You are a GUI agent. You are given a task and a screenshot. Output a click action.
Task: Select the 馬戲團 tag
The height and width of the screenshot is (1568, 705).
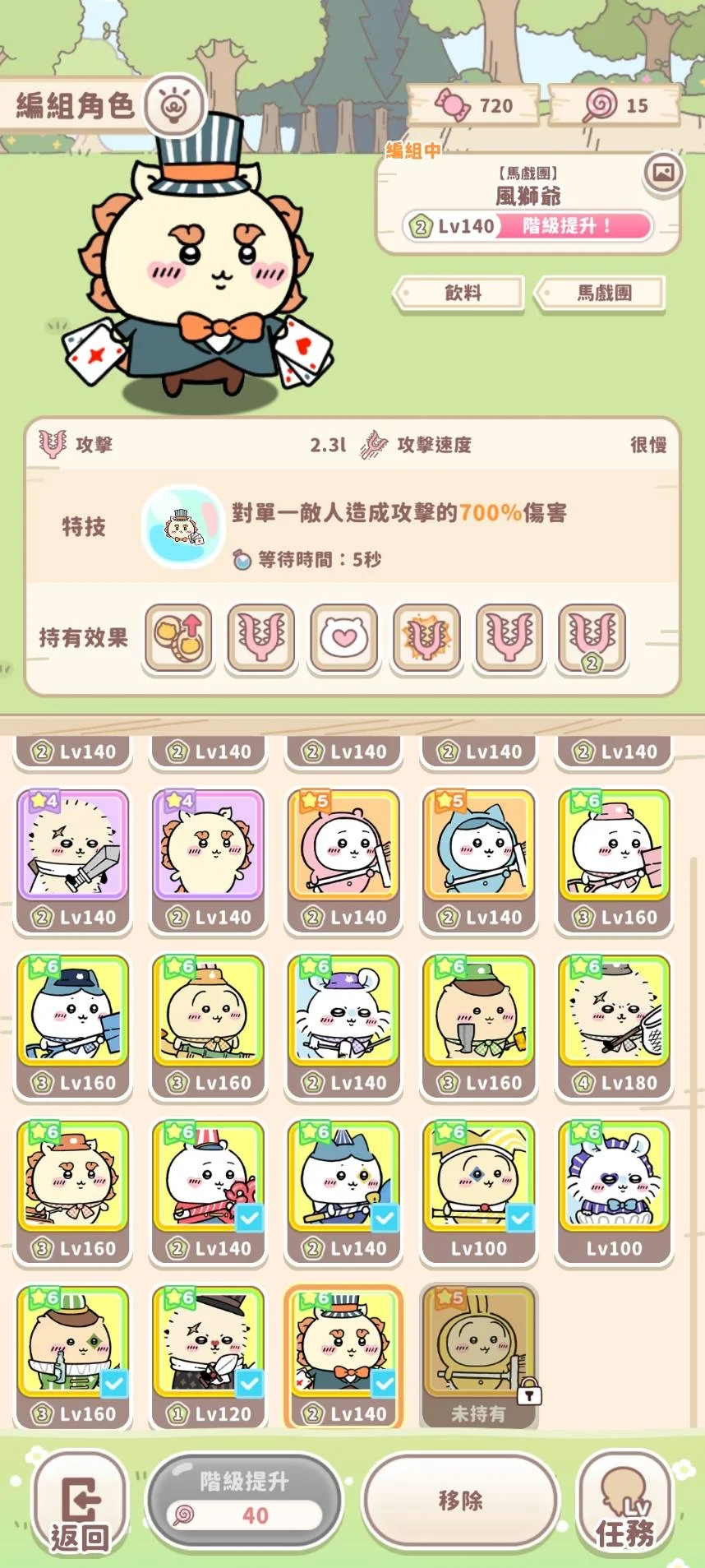(x=603, y=294)
